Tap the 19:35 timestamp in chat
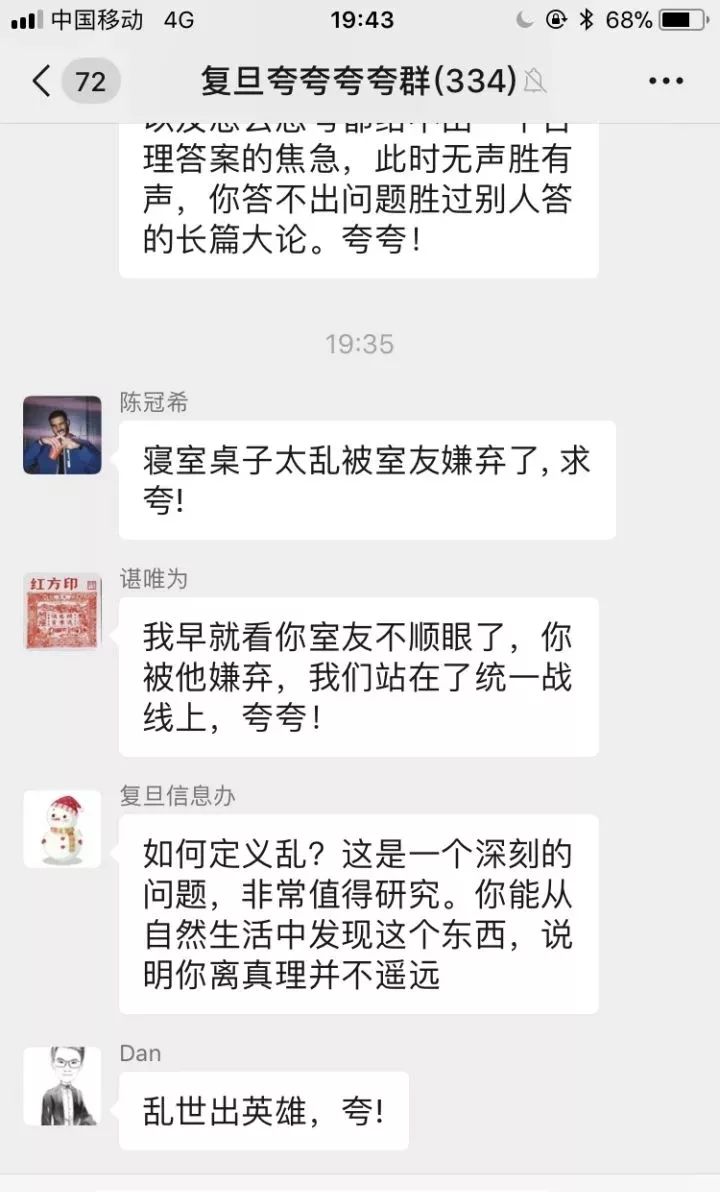Image resolution: width=720 pixels, height=1192 pixels. coord(360,344)
